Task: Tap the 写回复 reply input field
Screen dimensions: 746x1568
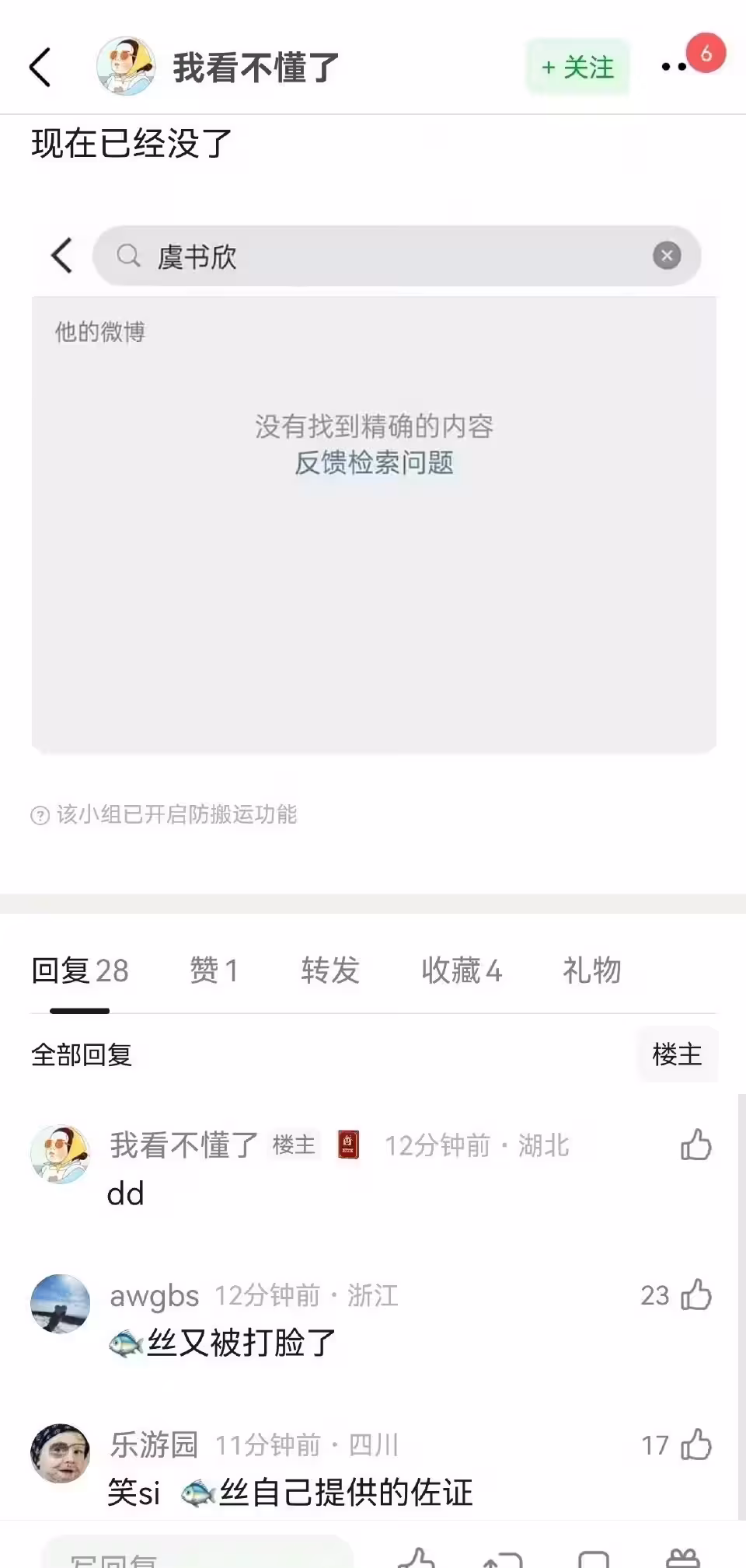Action: 198,1554
